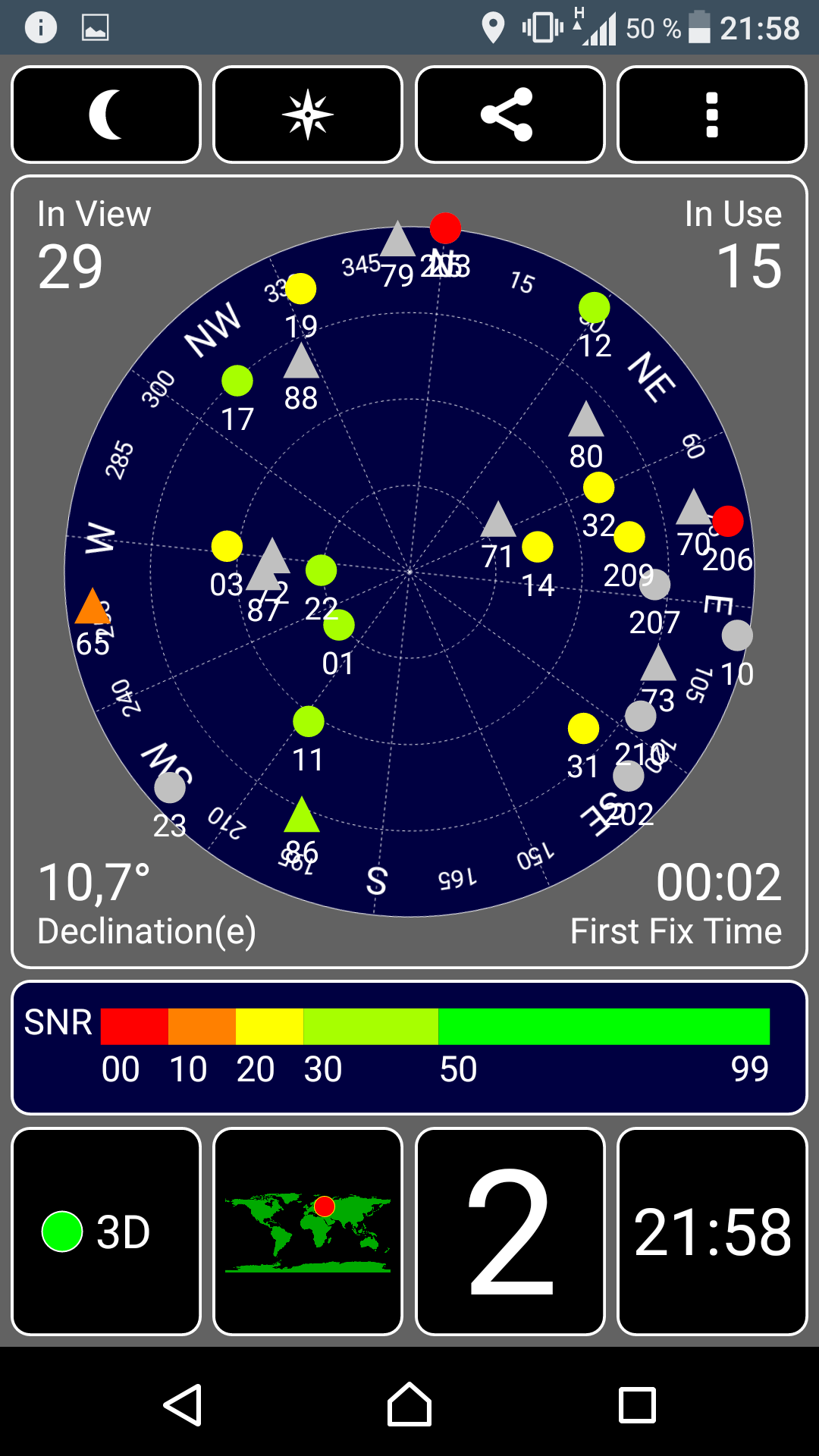
Task: Go to the home screen
Action: click(409, 1405)
